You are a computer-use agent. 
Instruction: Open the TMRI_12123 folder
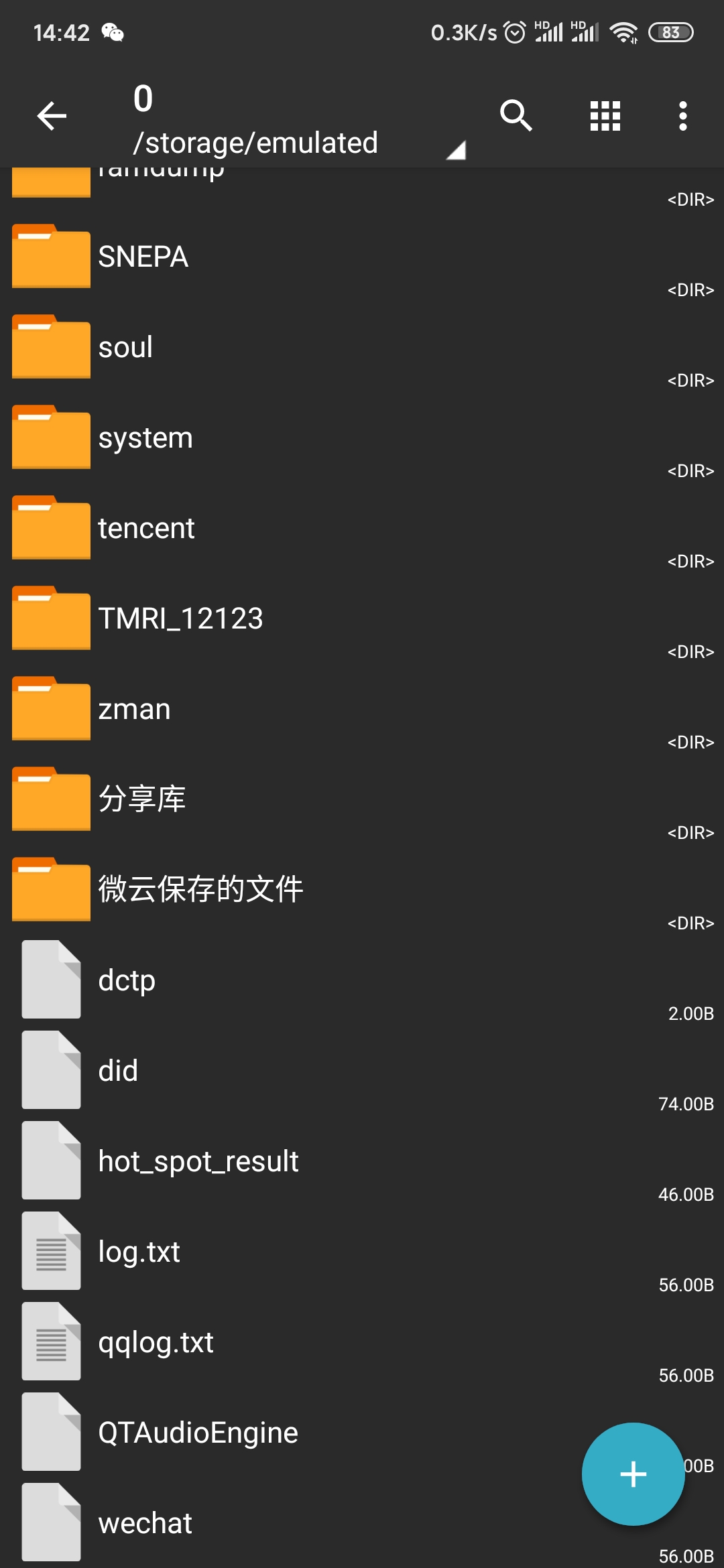pos(362,618)
